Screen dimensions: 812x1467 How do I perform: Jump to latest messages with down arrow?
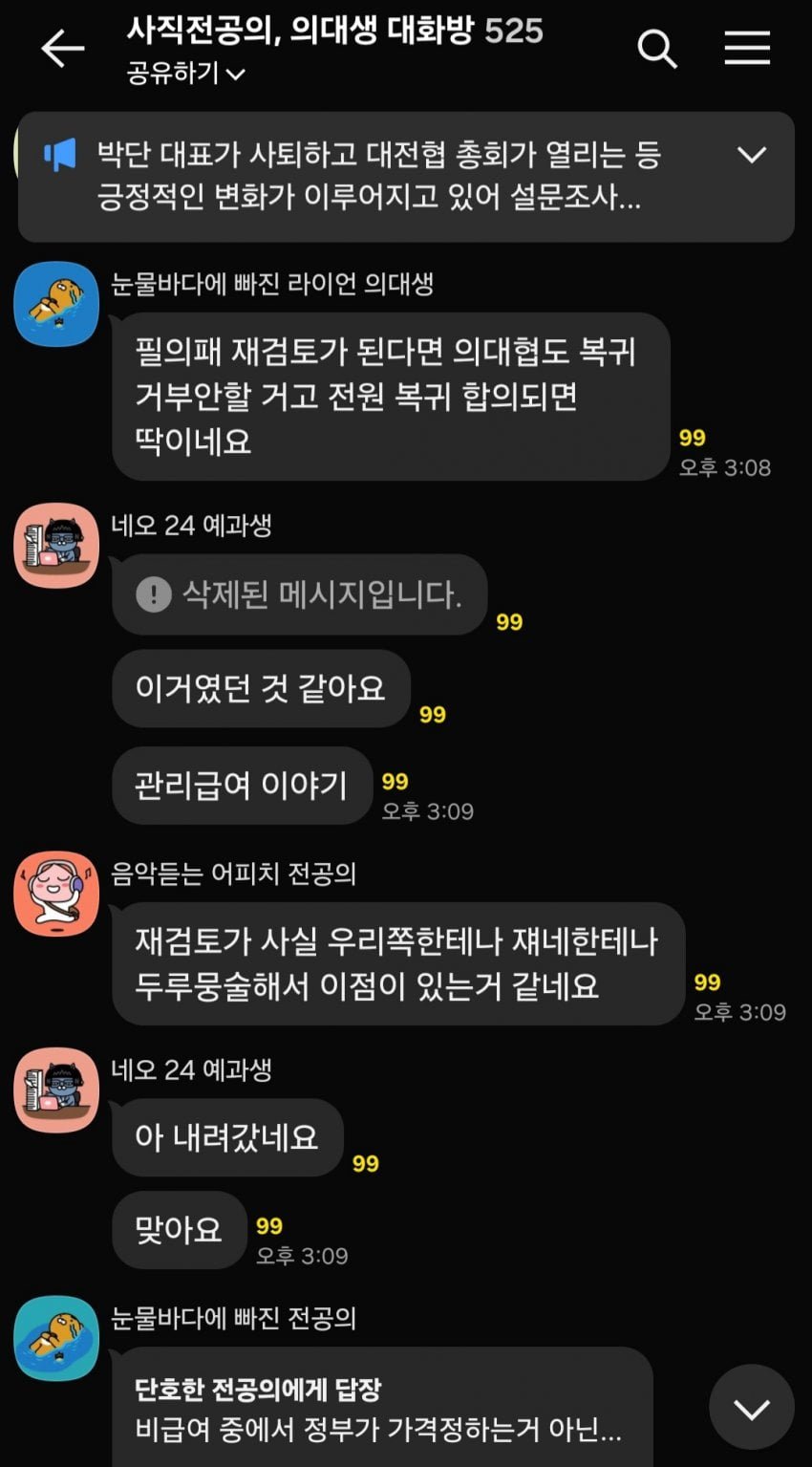click(752, 1407)
